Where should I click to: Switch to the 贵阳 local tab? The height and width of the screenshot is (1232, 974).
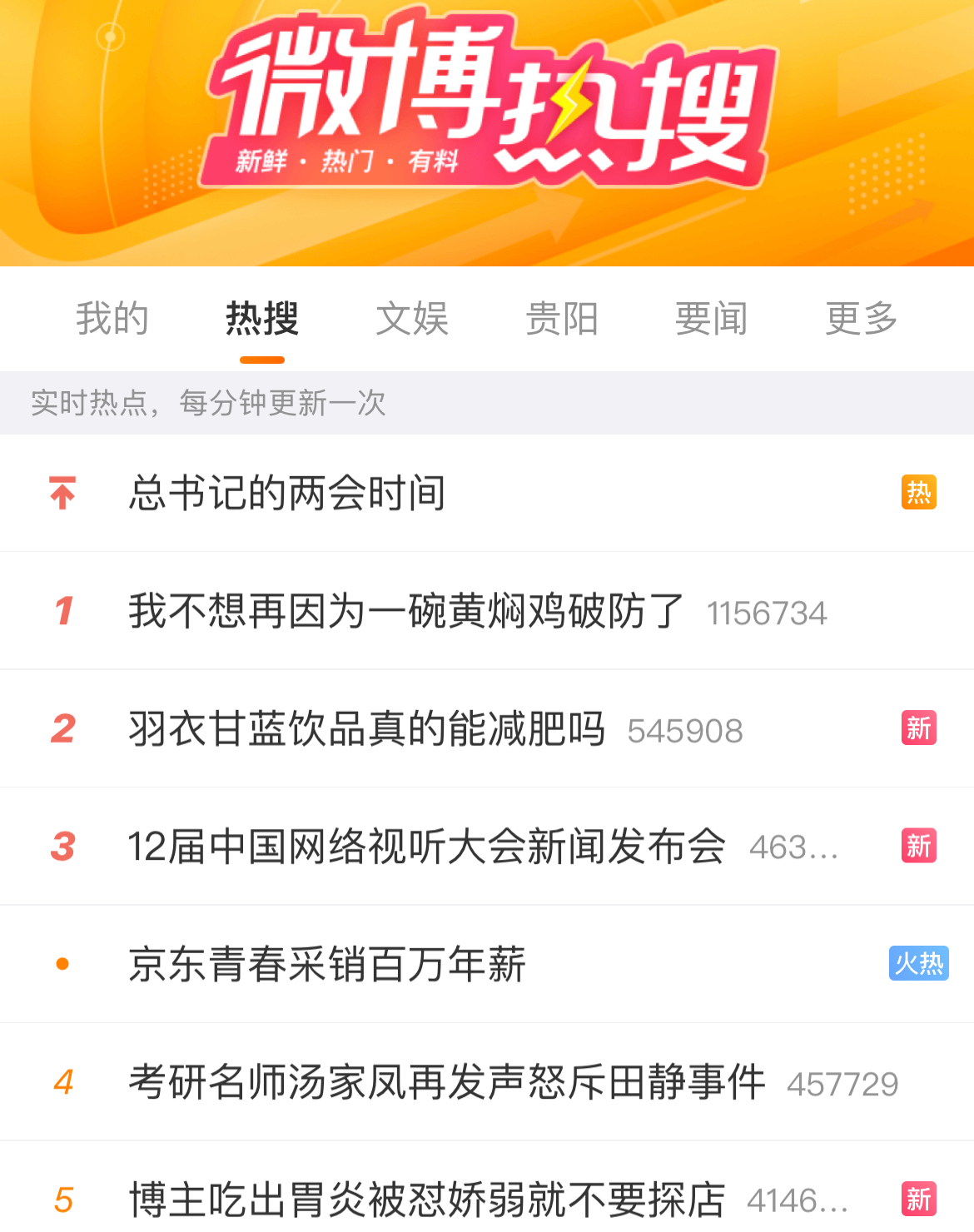[x=562, y=319]
